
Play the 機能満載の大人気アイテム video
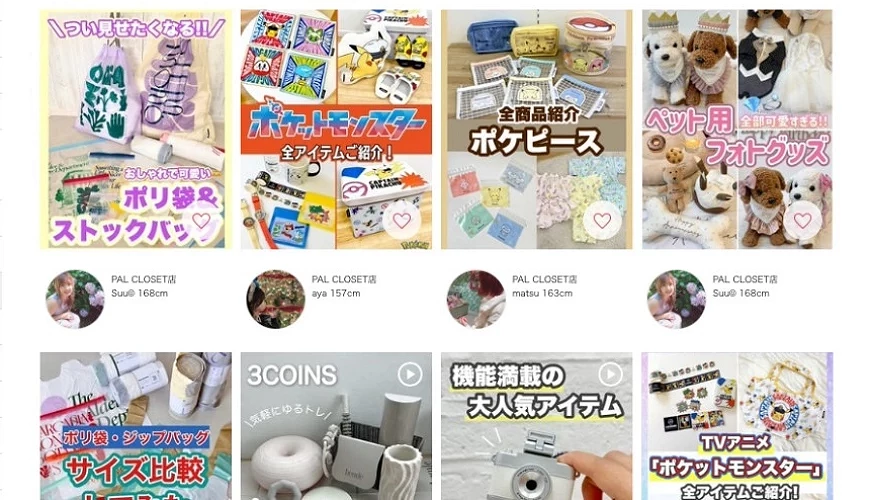(x=610, y=374)
